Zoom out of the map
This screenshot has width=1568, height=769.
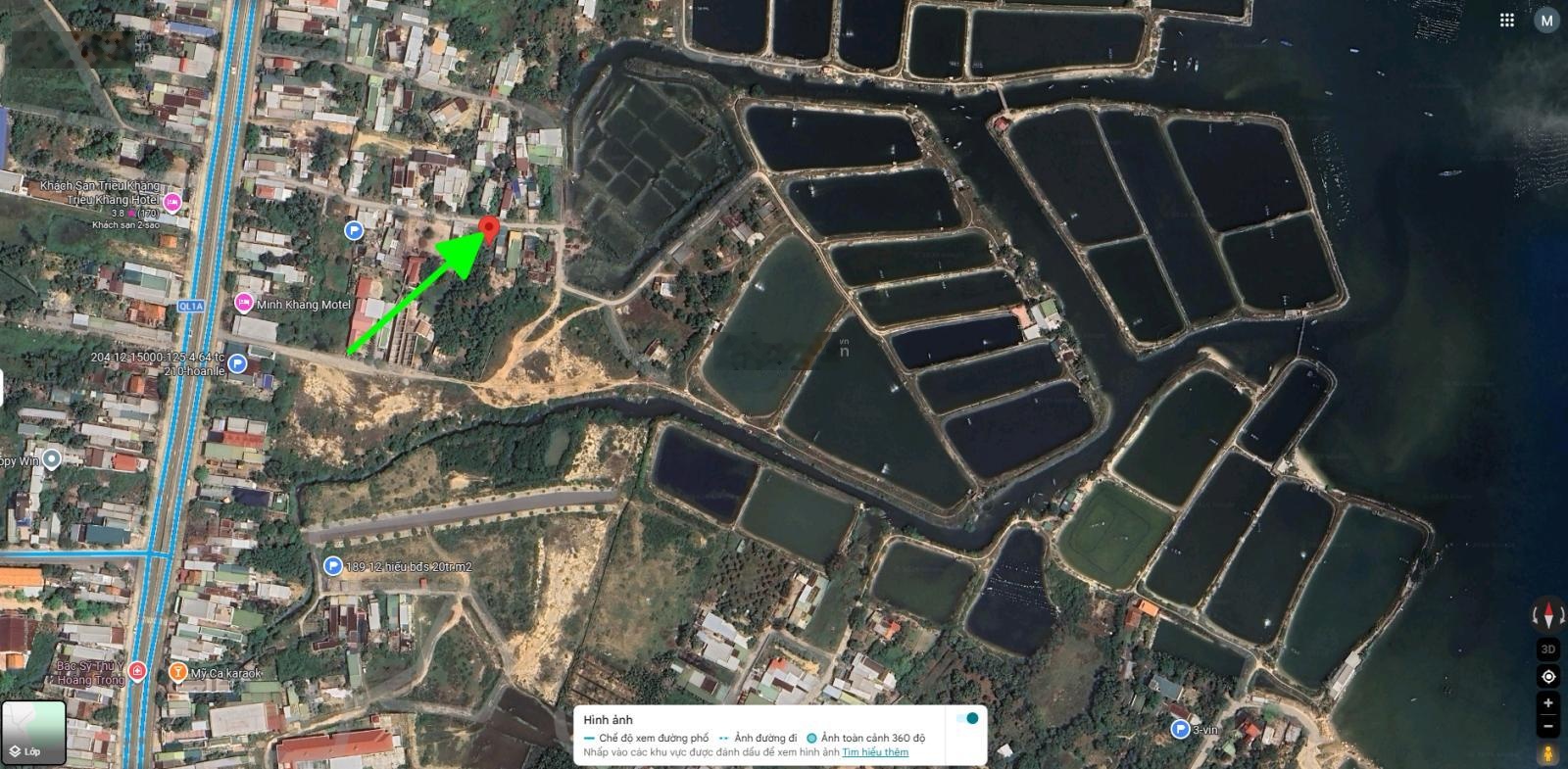point(1548,727)
